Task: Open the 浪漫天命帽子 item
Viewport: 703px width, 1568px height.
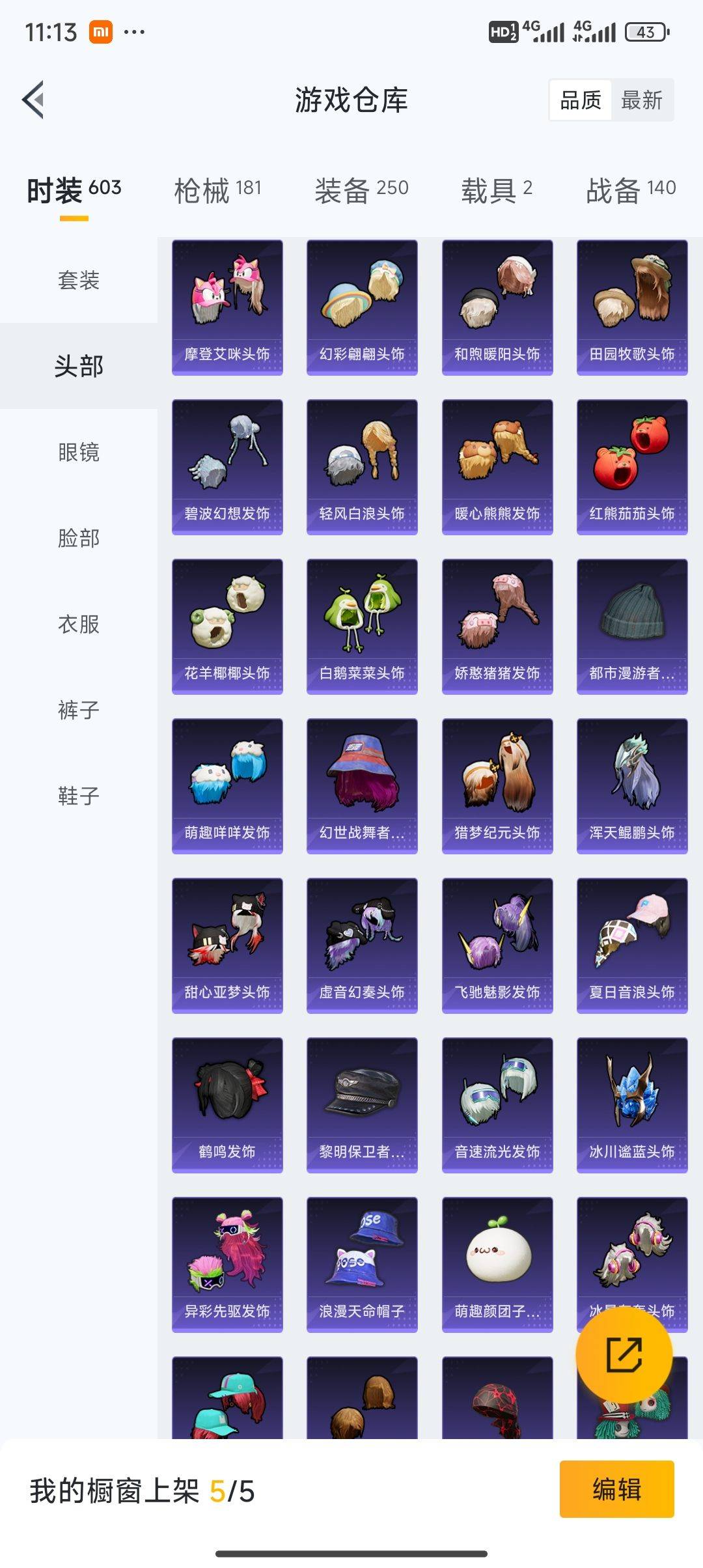Action: (x=362, y=1265)
